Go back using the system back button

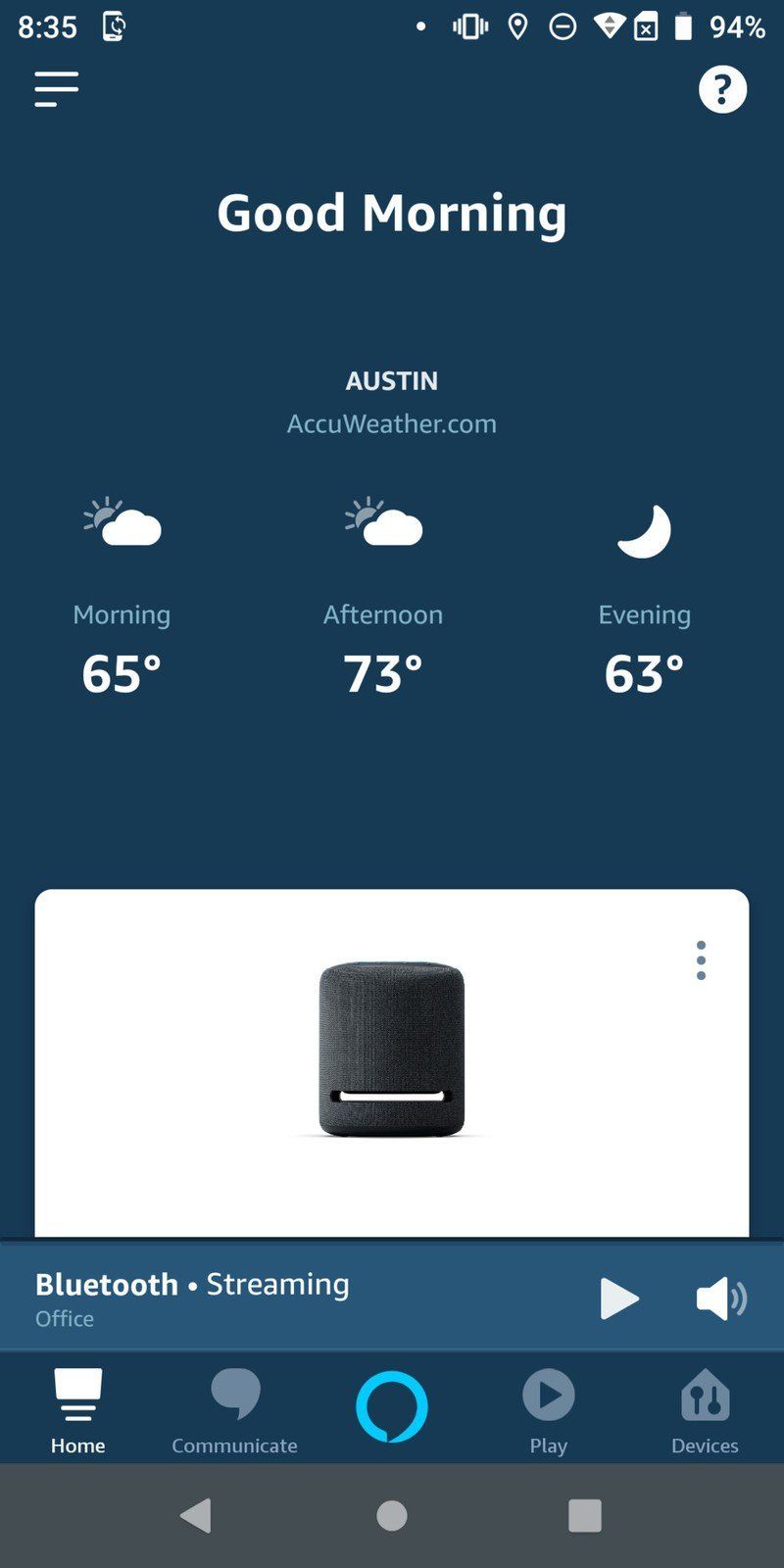pos(196,1515)
